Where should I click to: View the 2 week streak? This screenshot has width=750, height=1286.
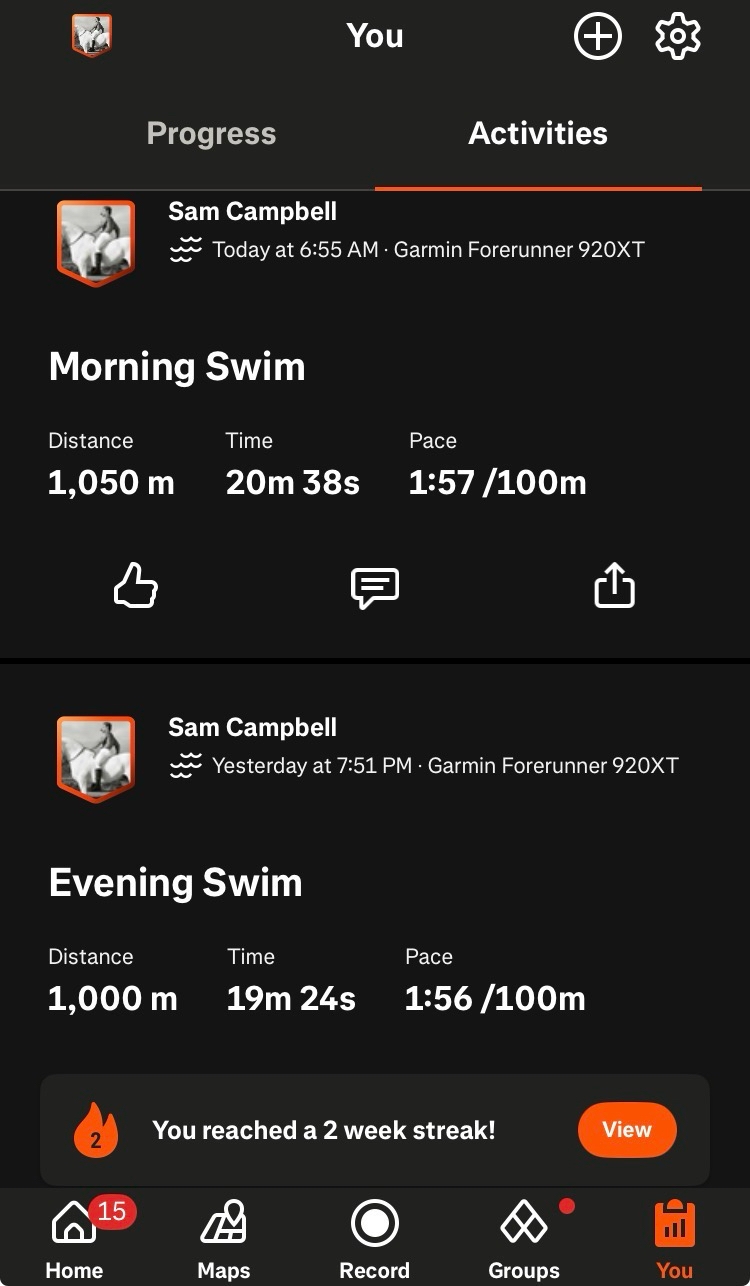point(626,1130)
